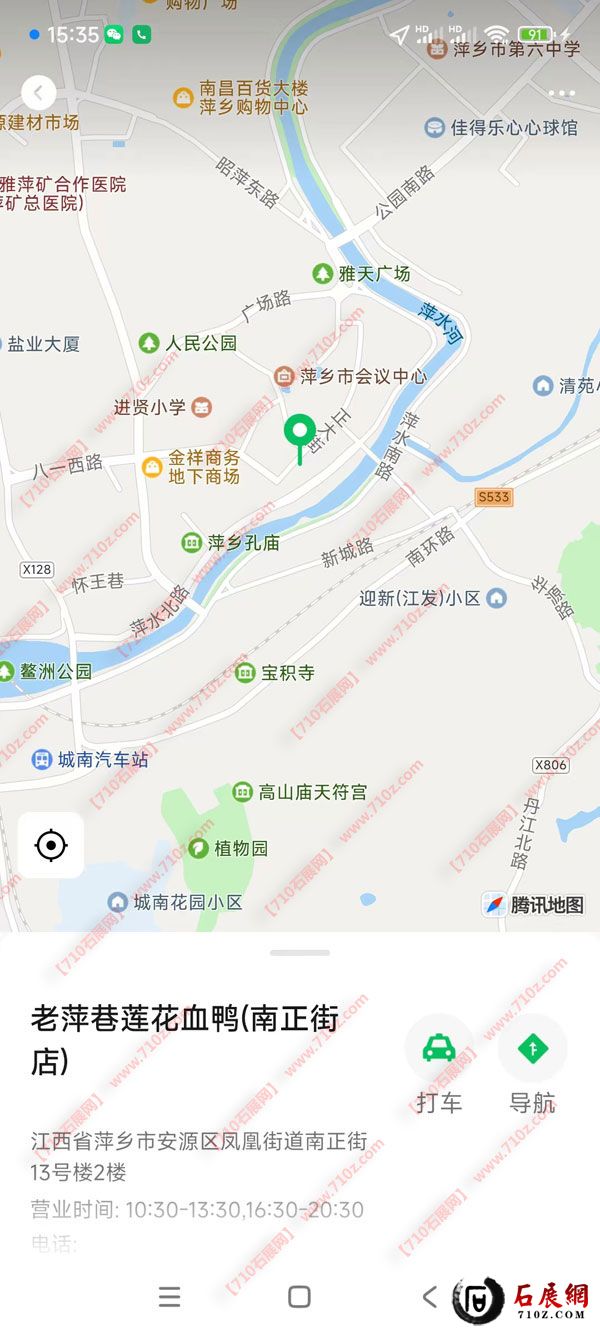The width and height of the screenshot is (600, 1333).
Task: Select 萍乡市会议中心 marker on map
Action: coord(285,377)
